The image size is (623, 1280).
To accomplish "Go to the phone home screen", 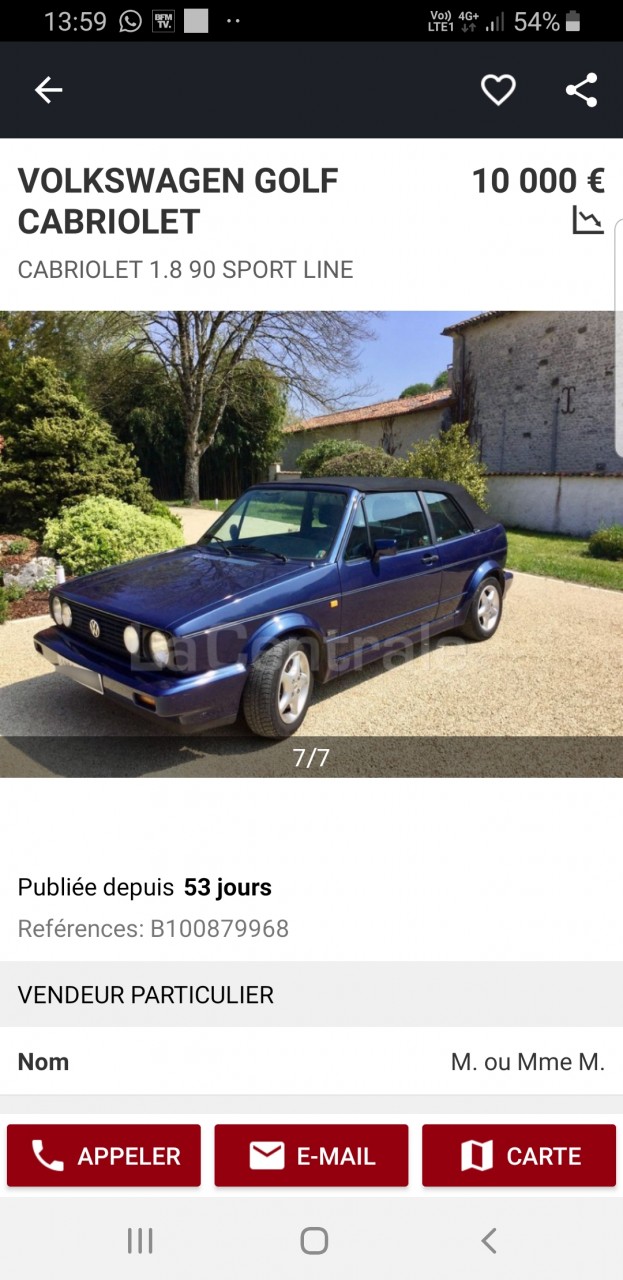I will click(314, 1241).
